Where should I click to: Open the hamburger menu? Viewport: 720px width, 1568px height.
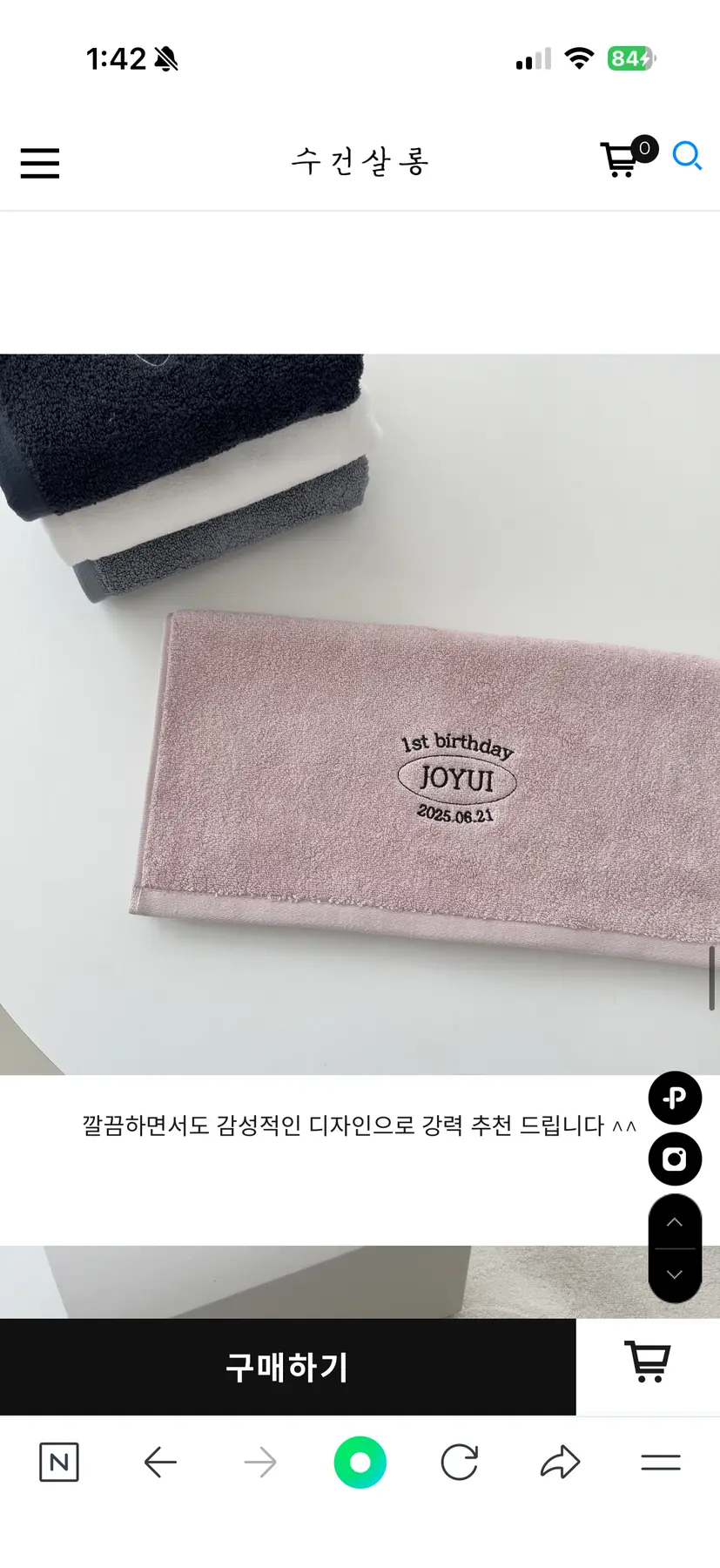tap(40, 163)
